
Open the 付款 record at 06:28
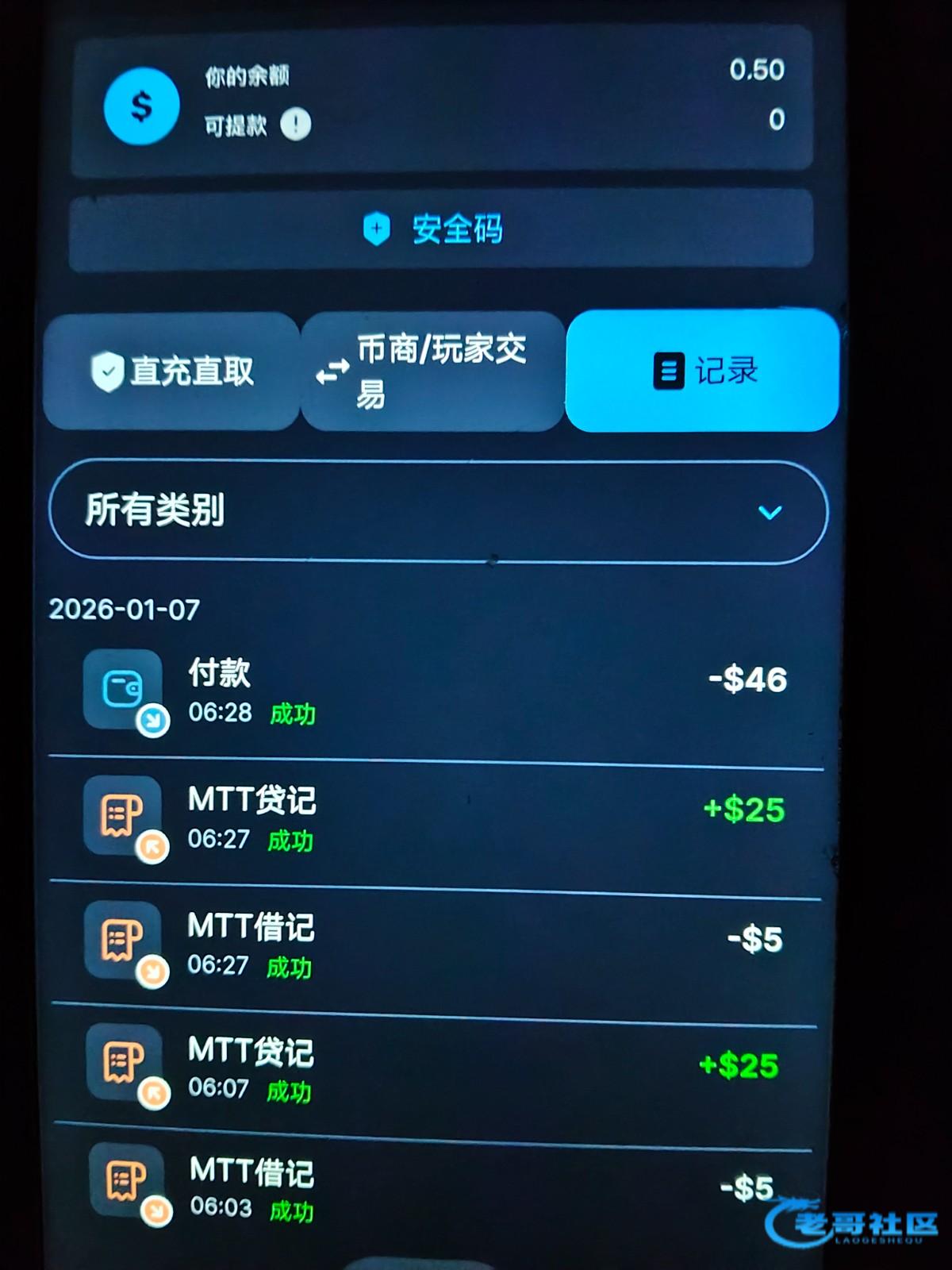coord(436,691)
